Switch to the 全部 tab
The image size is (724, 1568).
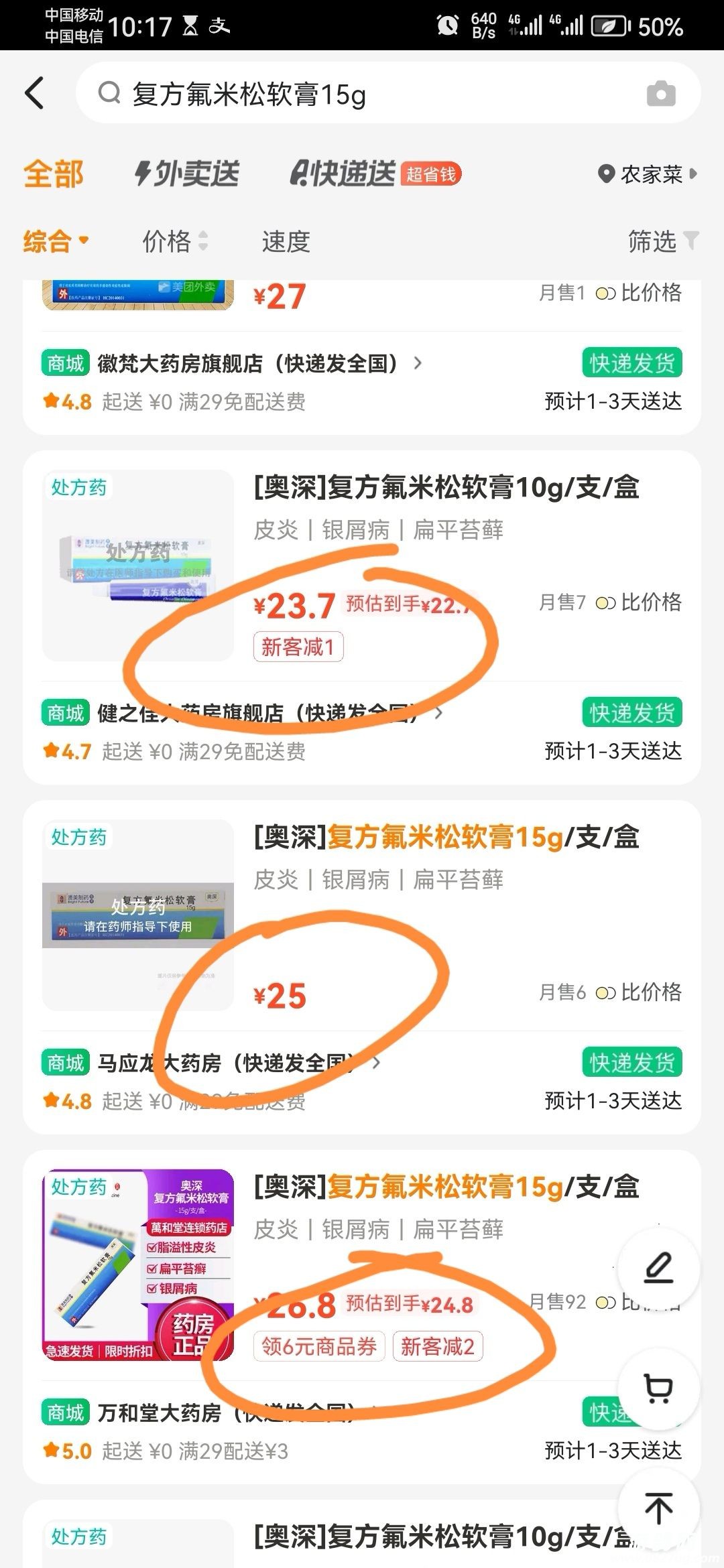pos(54,174)
